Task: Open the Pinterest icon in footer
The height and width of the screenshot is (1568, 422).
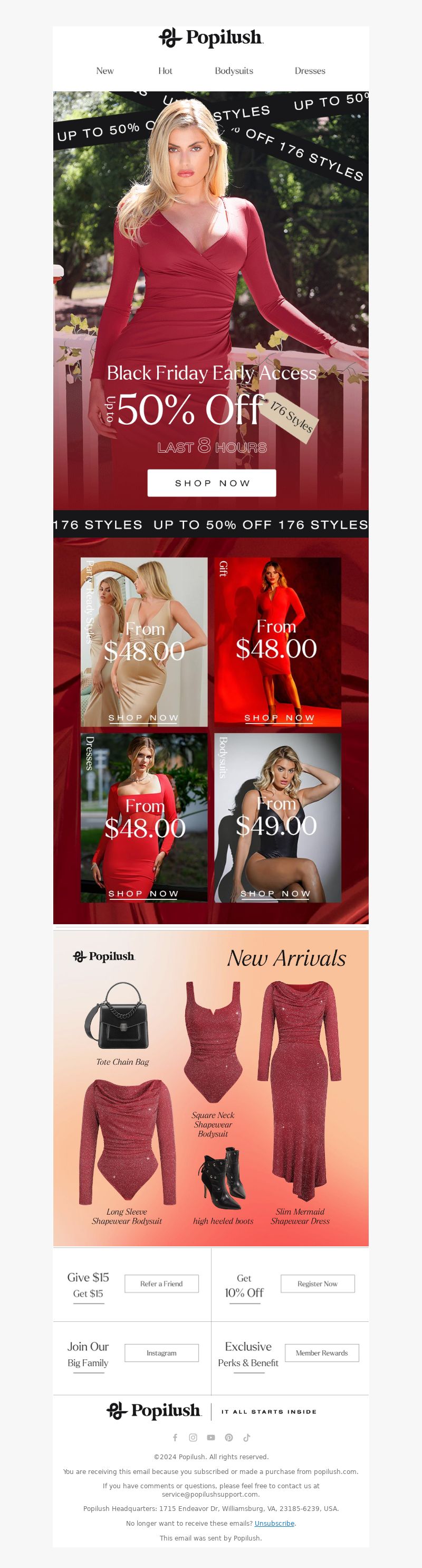Action: pyautogui.click(x=228, y=1437)
